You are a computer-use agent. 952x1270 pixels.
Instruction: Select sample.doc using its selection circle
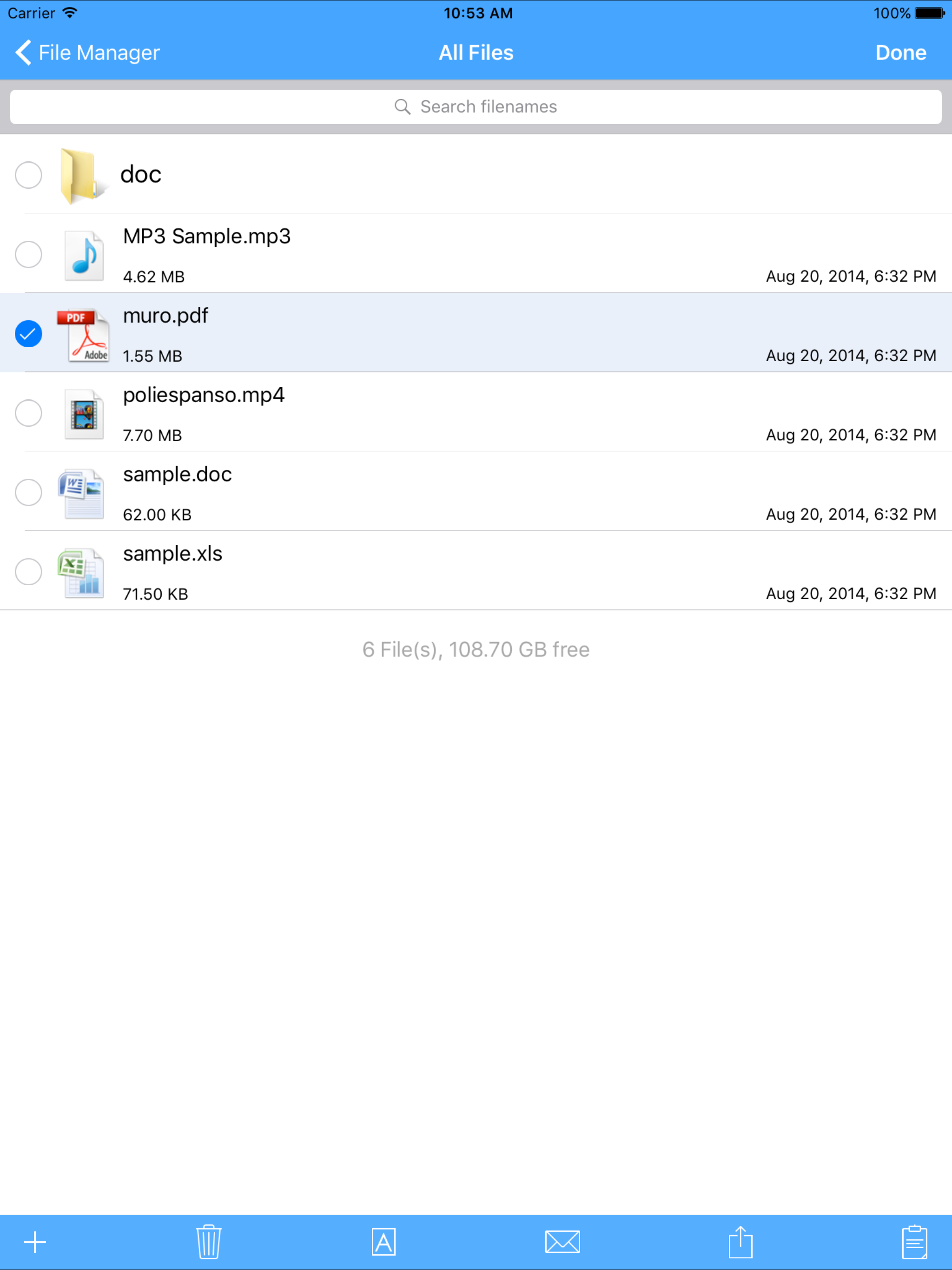click(28, 493)
